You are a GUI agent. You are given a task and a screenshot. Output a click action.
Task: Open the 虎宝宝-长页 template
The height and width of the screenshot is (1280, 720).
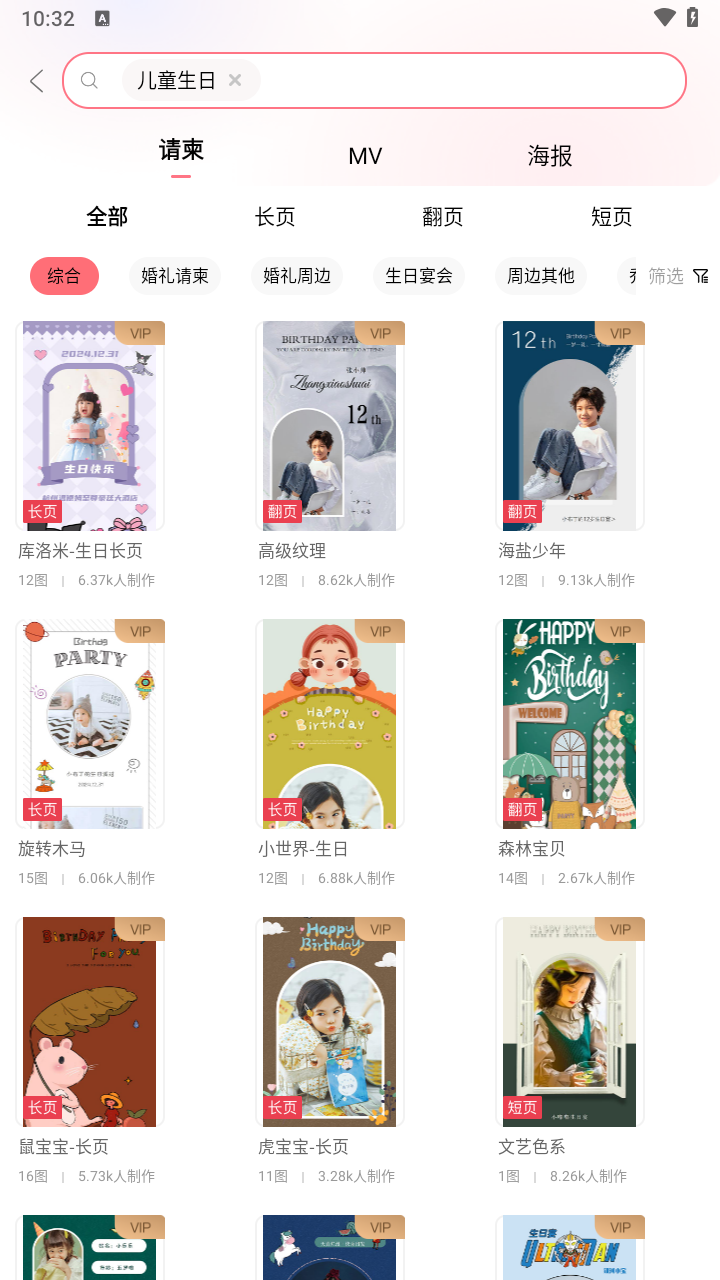pyautogui.click(x=330, y=1023)
